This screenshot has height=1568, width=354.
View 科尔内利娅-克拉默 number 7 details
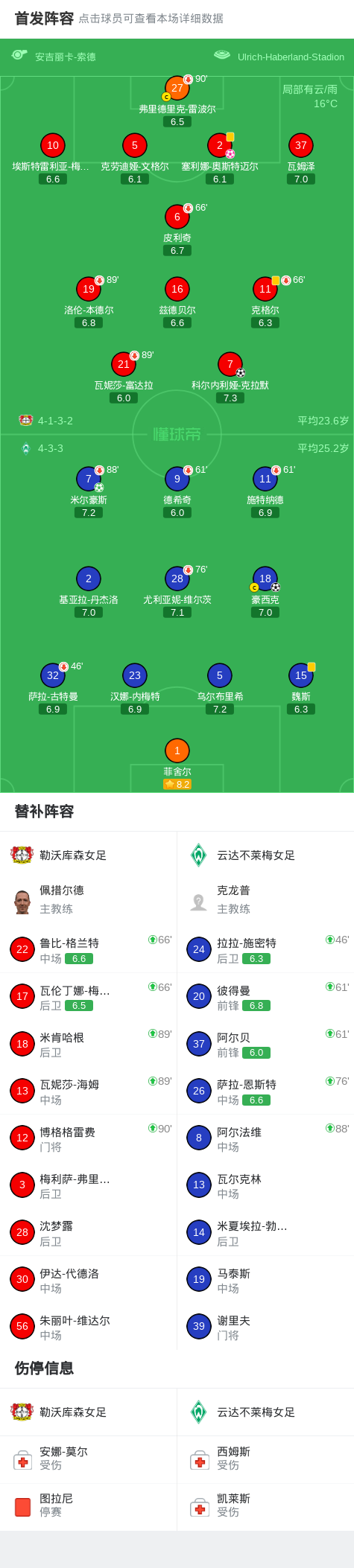point(230,377)
